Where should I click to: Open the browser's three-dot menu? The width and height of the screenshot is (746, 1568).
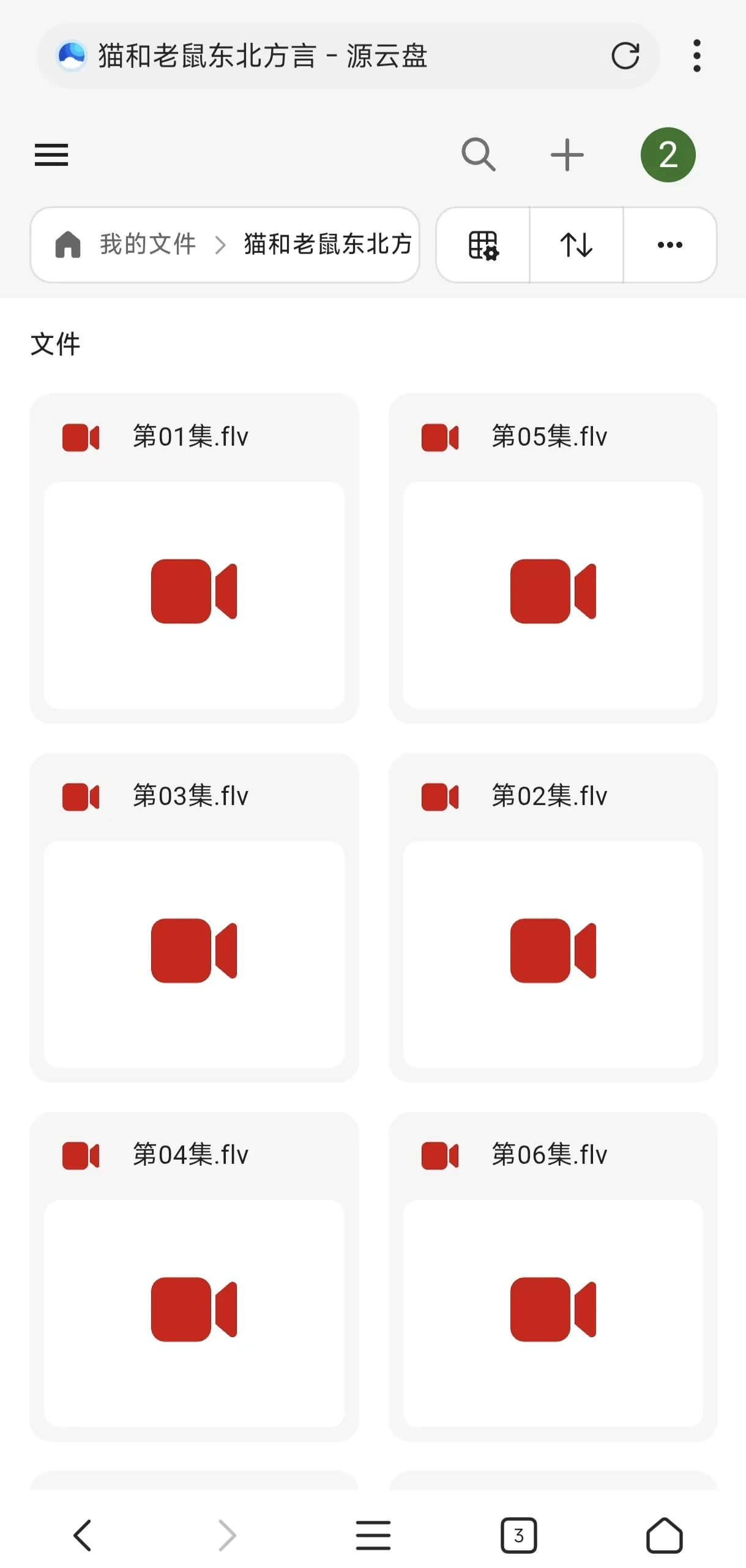coord(696,56)
